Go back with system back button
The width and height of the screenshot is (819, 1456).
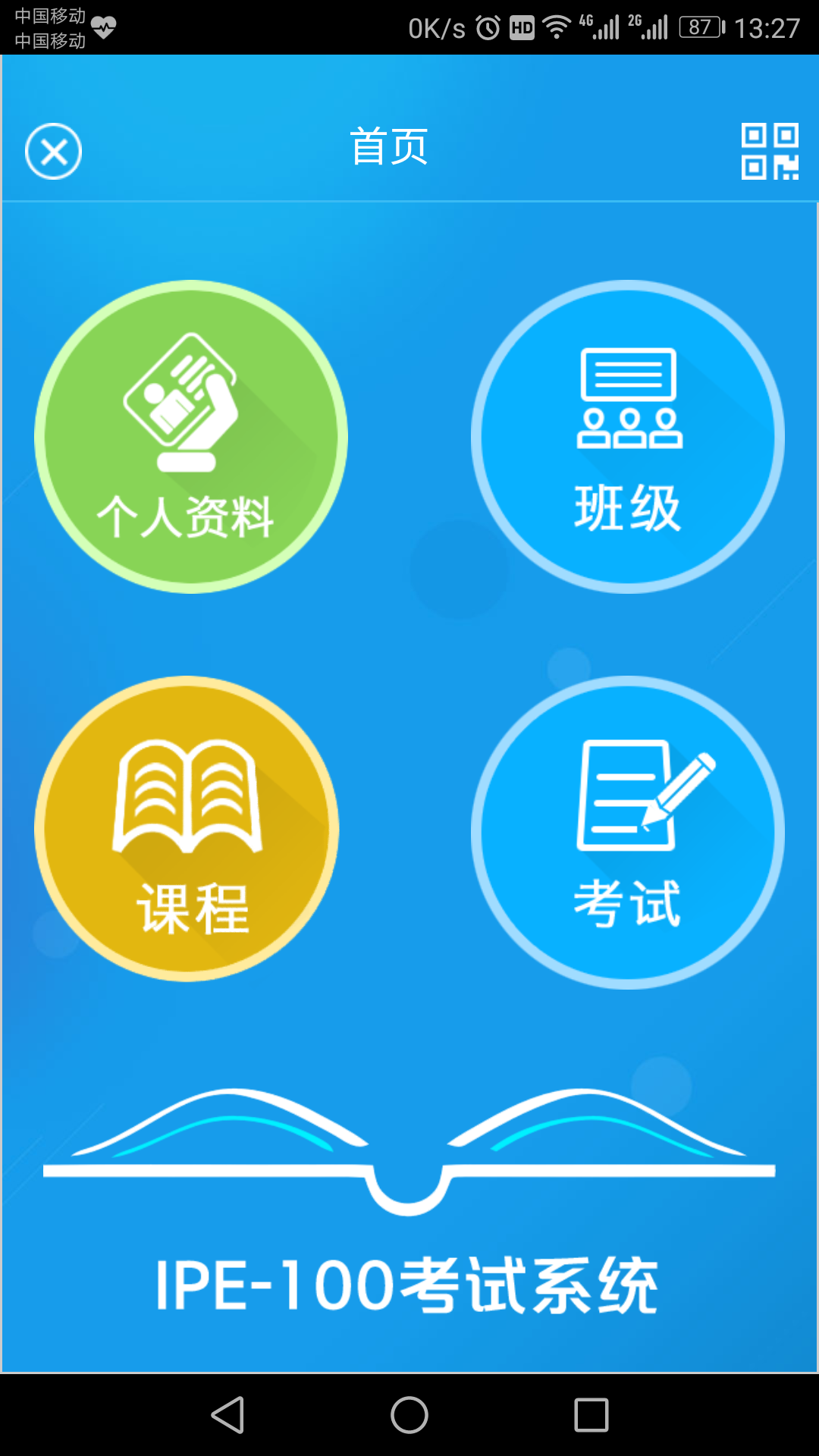[x=227, y=1415]
